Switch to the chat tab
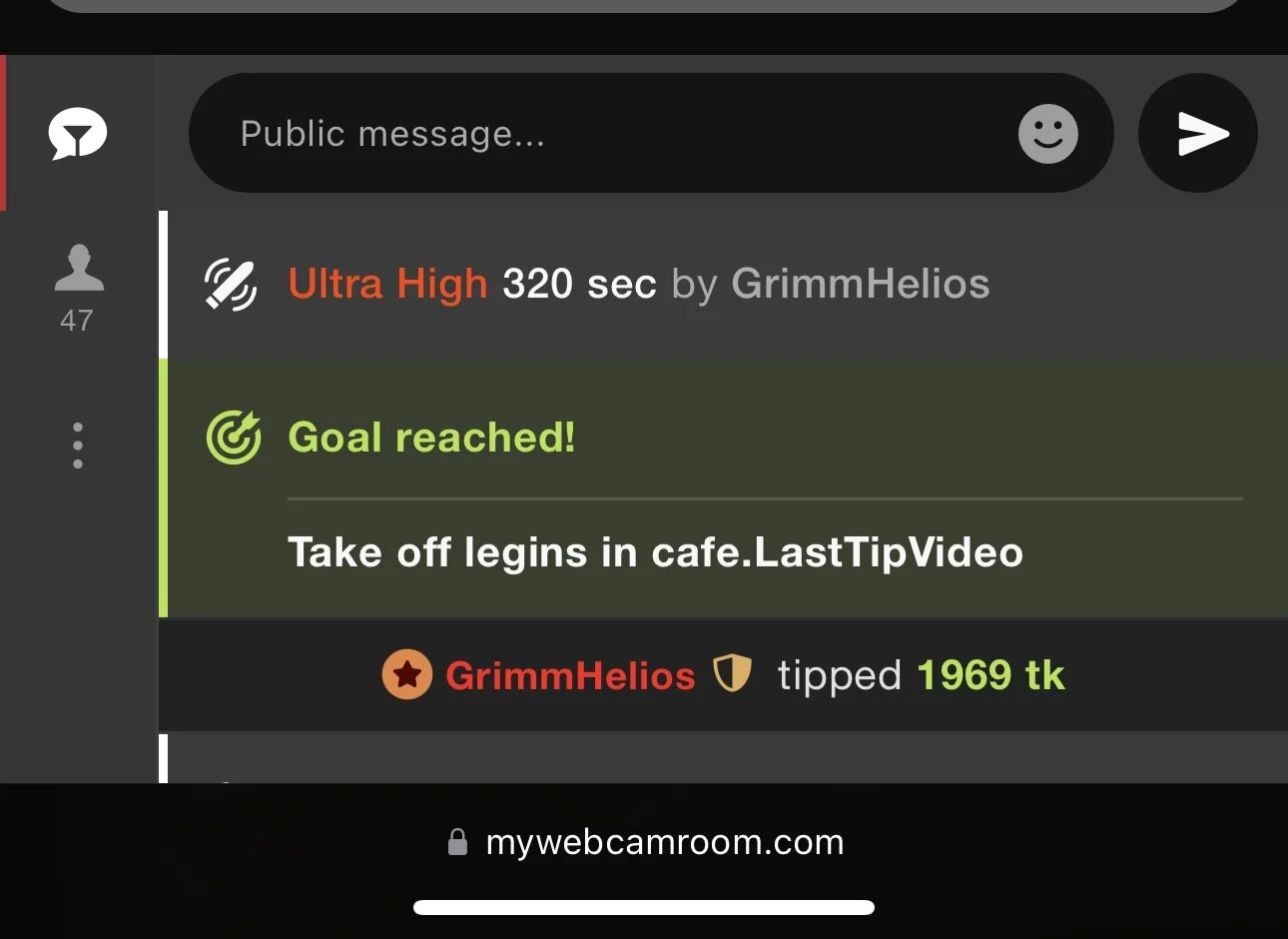This screenshot has height=939, width=1288. (78, 134)
